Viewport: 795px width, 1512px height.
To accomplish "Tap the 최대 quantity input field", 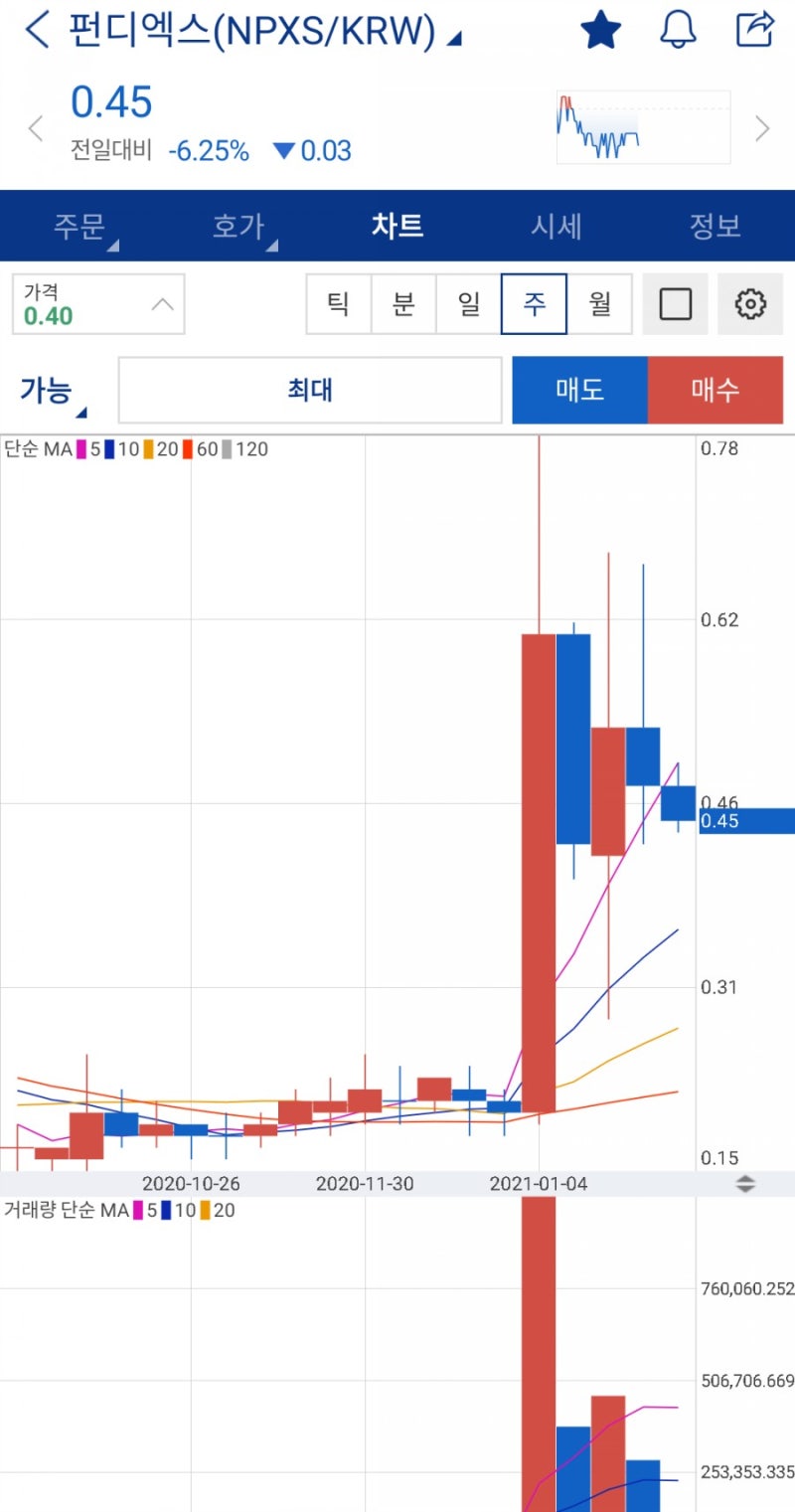I will (x=309, y=390).
